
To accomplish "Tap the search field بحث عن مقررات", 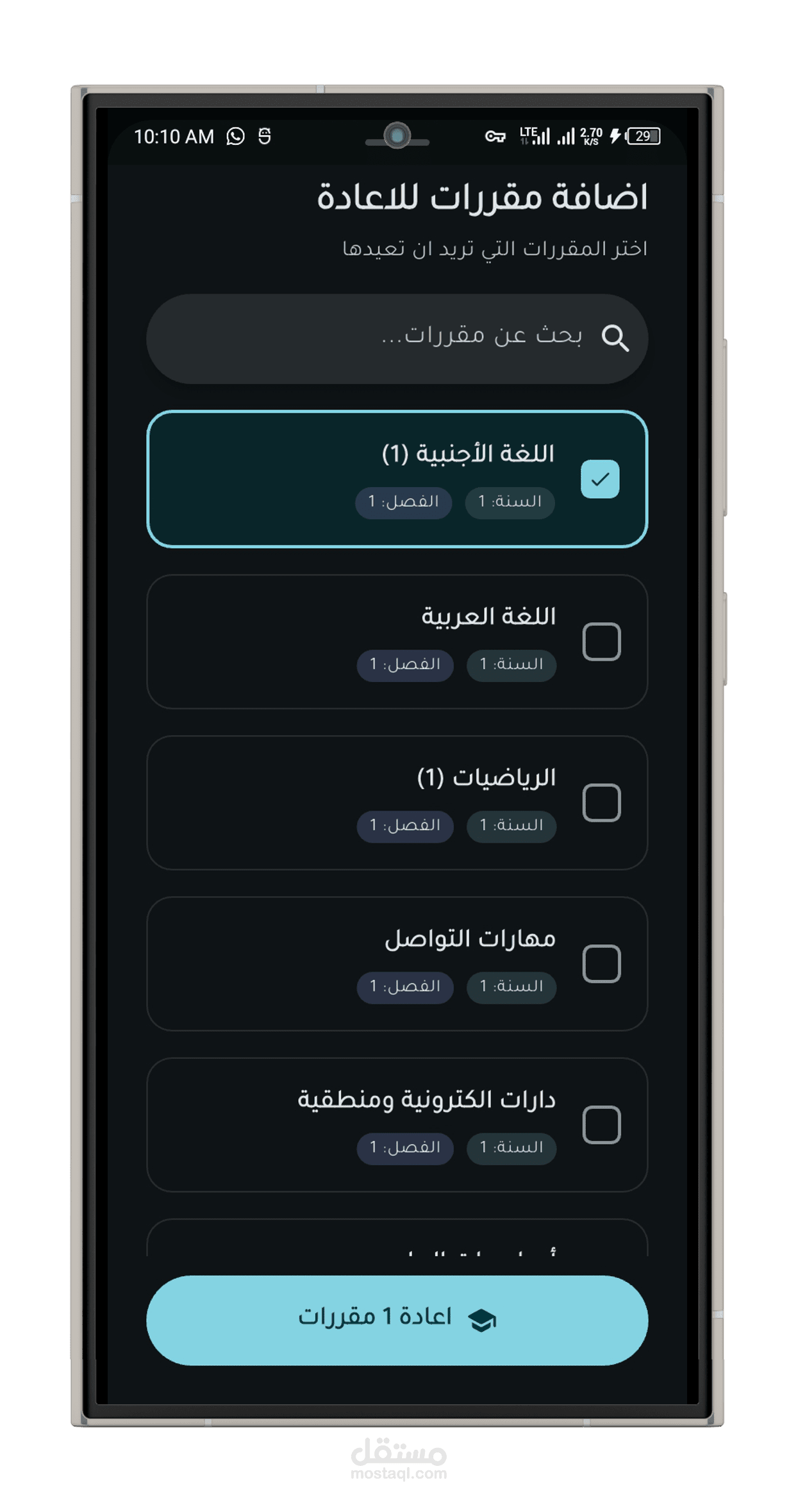I will [397, 338].
